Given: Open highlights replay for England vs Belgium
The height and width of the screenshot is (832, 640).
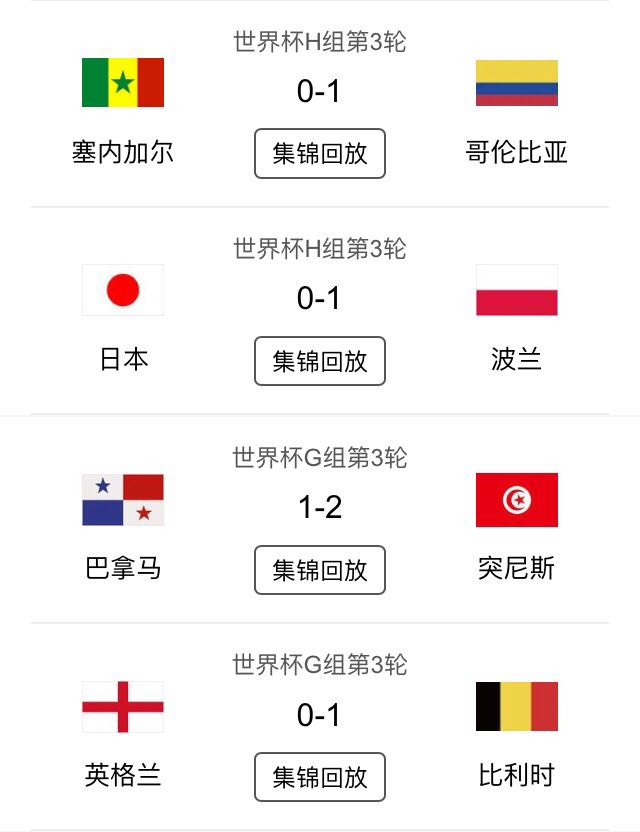Looking at the screenshot, I should pos(319,777).
